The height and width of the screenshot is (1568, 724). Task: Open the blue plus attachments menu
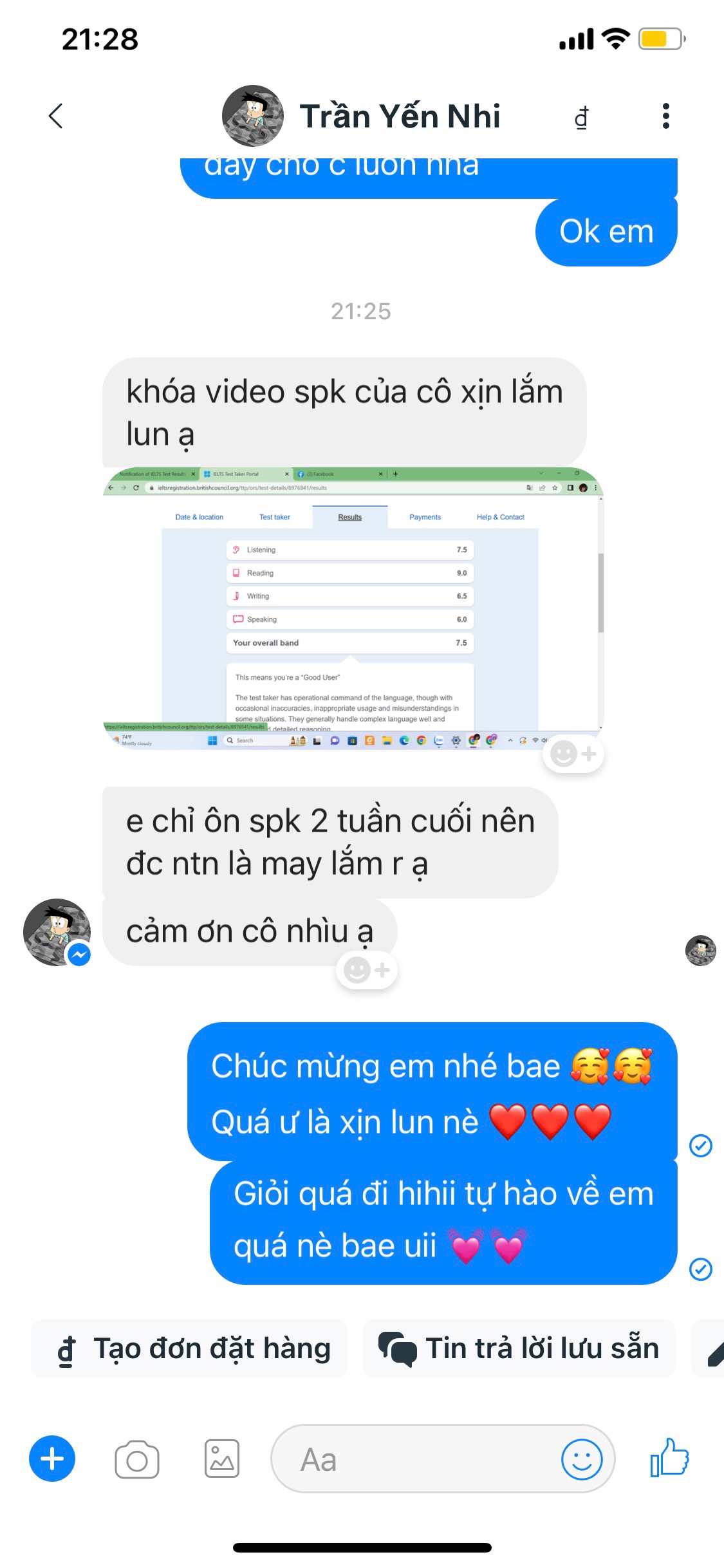coord(52,1459)
